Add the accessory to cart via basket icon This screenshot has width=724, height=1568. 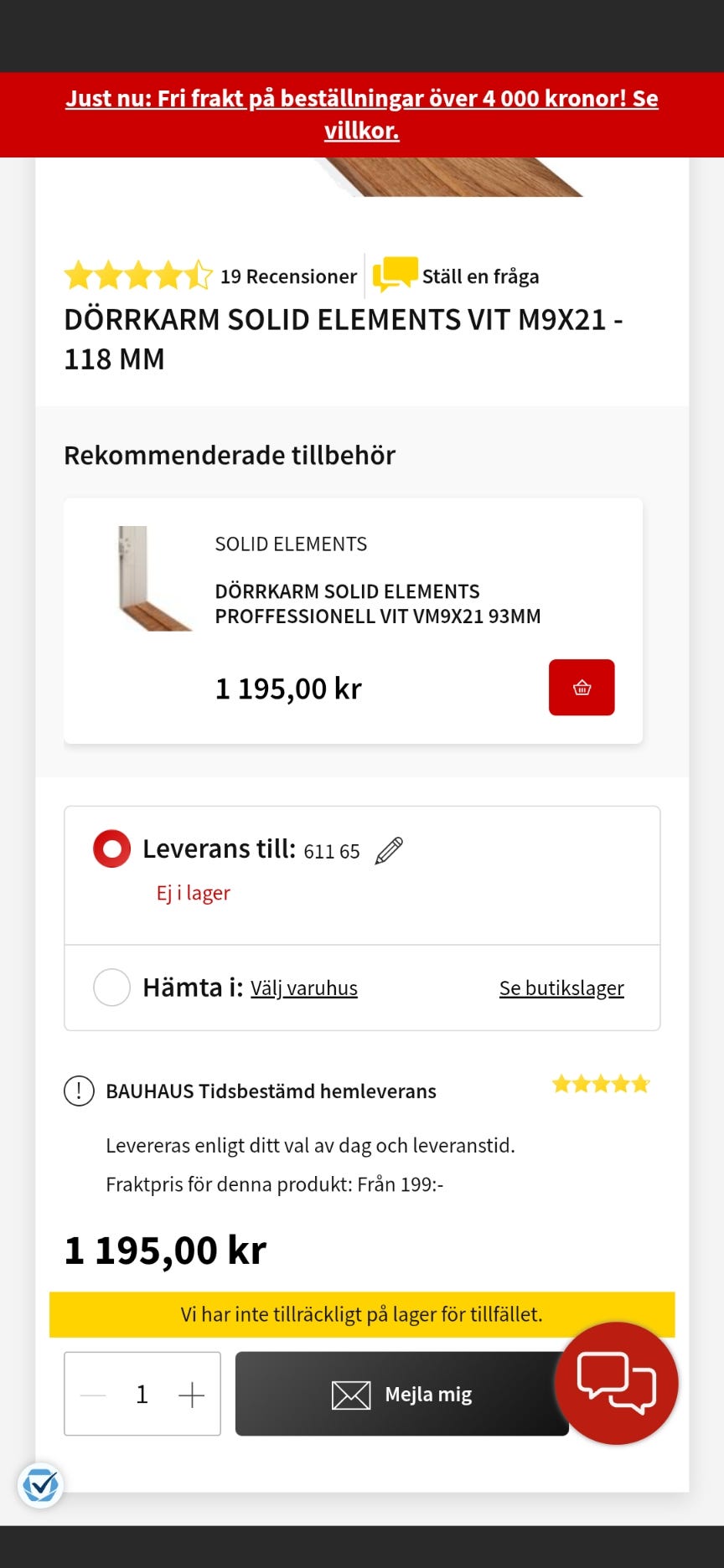pyautogui.click(x=582, y=687)
